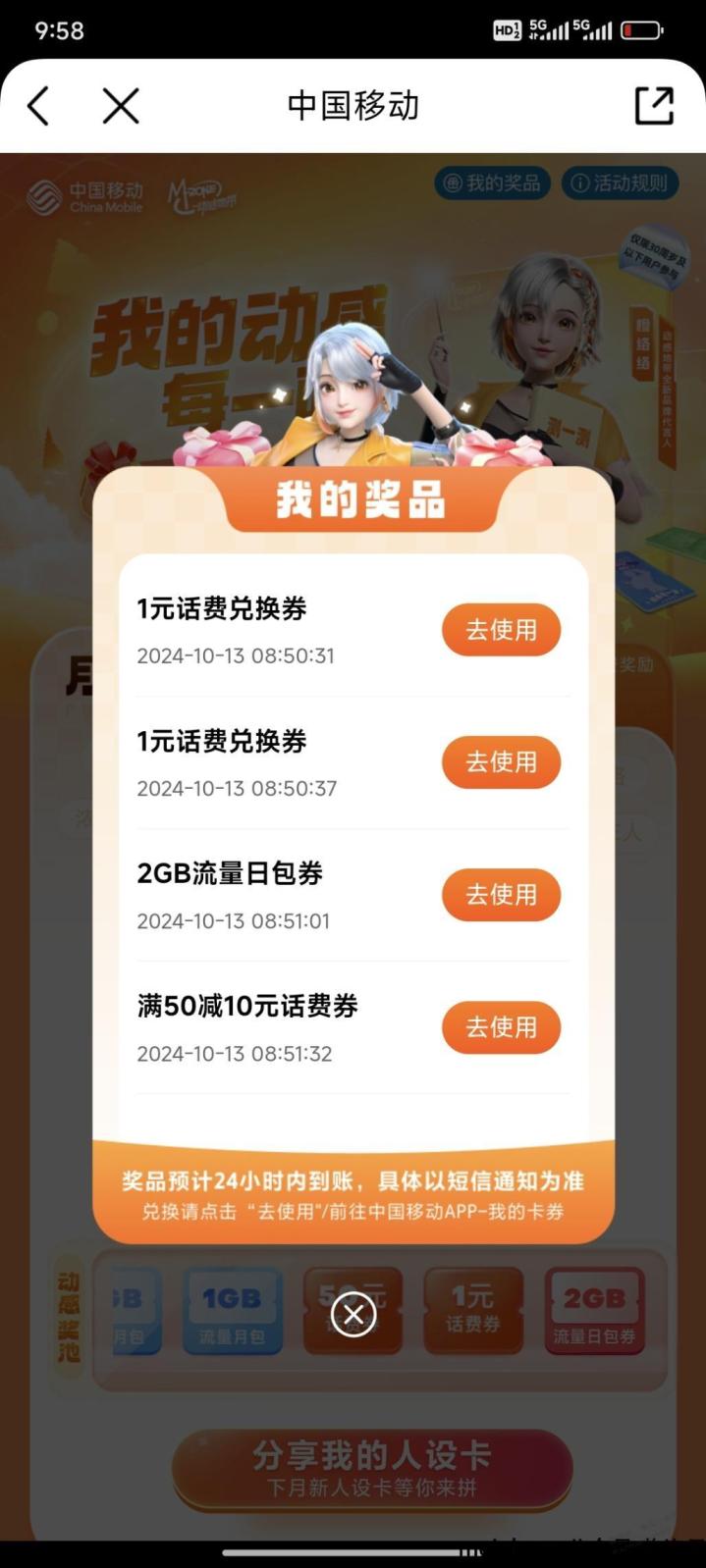Use the 1元话费兑换券 from 08:50:37
The image size is (706, 1568).
click(501, 762)
